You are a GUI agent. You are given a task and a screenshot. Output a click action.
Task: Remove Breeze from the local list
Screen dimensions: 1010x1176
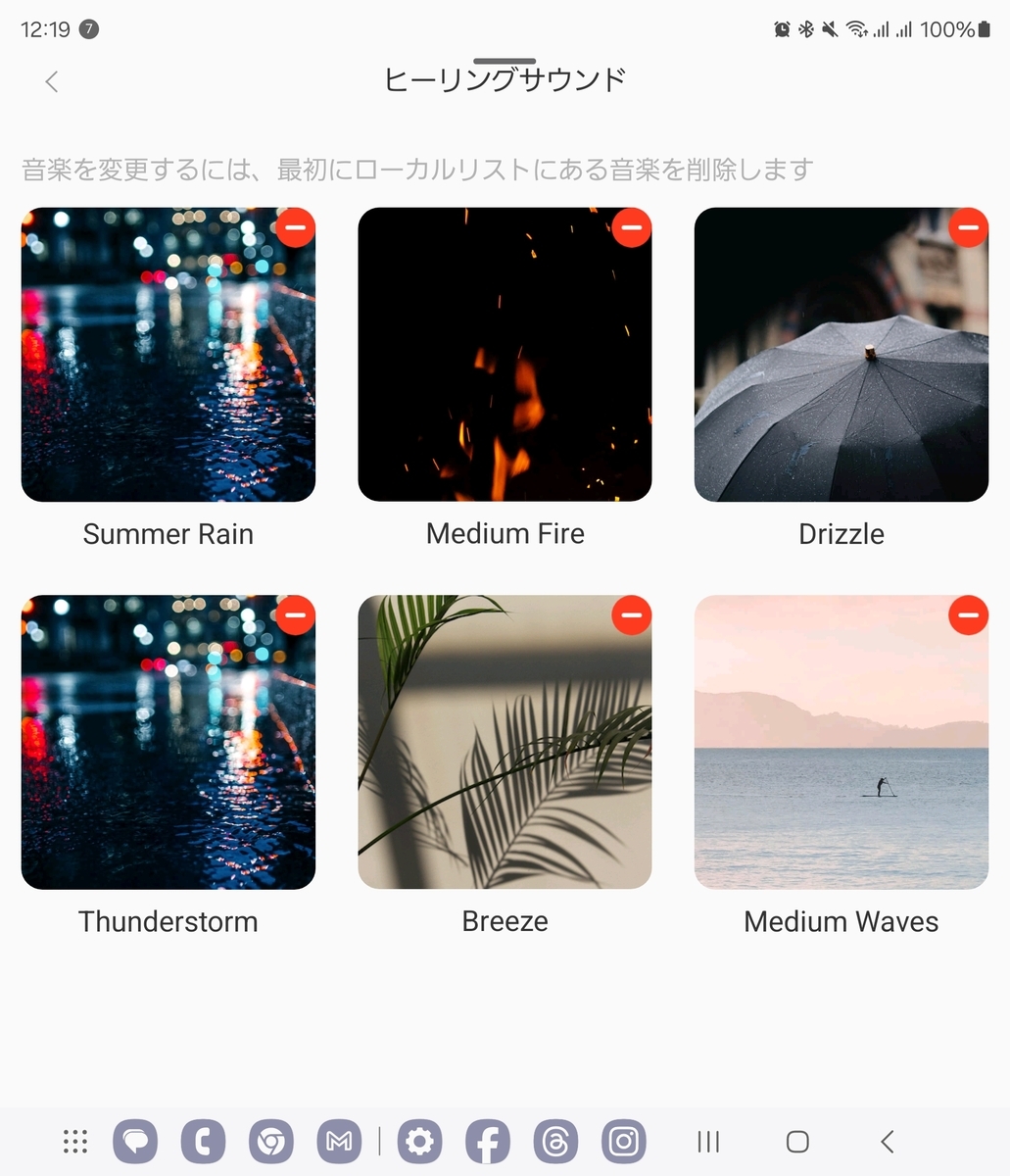[632, 615]
